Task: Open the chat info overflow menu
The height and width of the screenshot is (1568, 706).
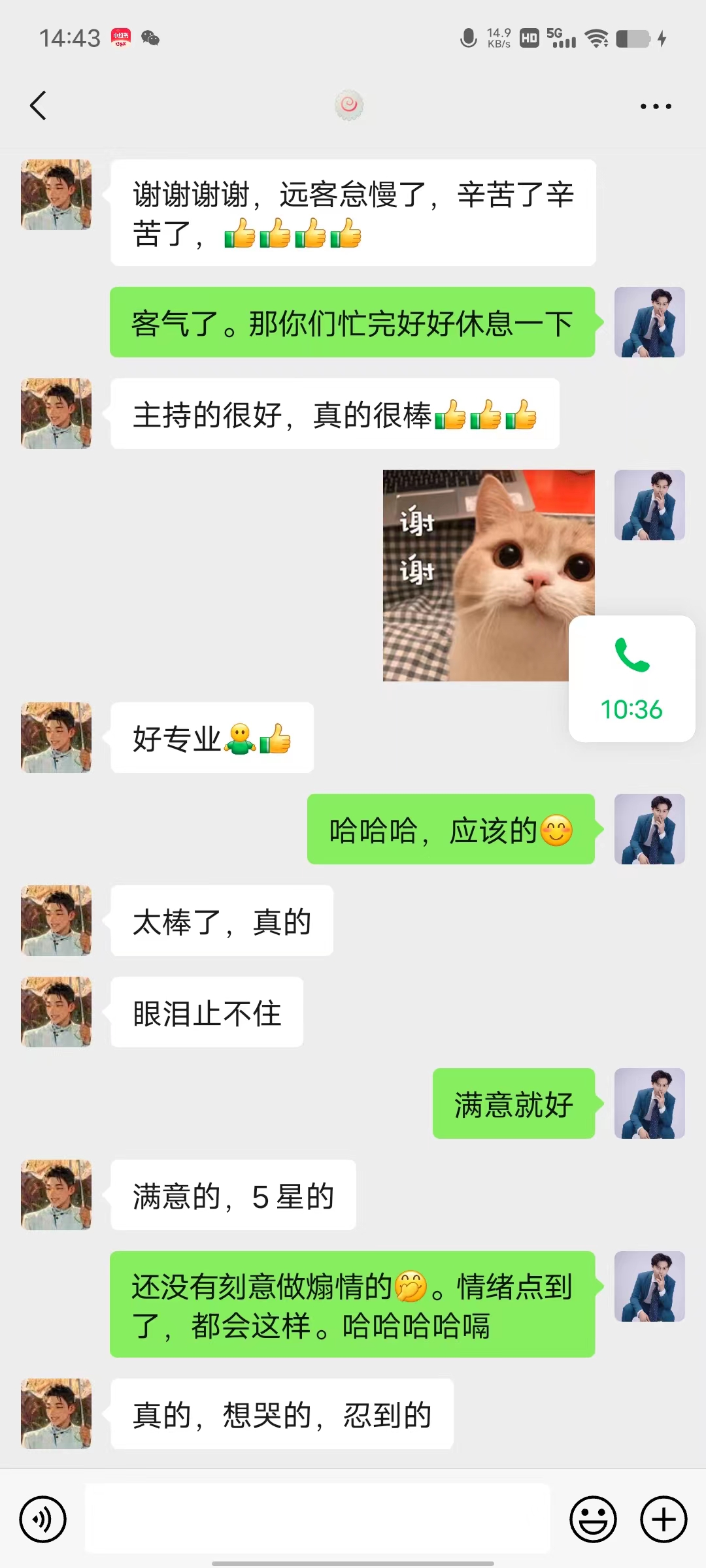Action: pos(656,106)
